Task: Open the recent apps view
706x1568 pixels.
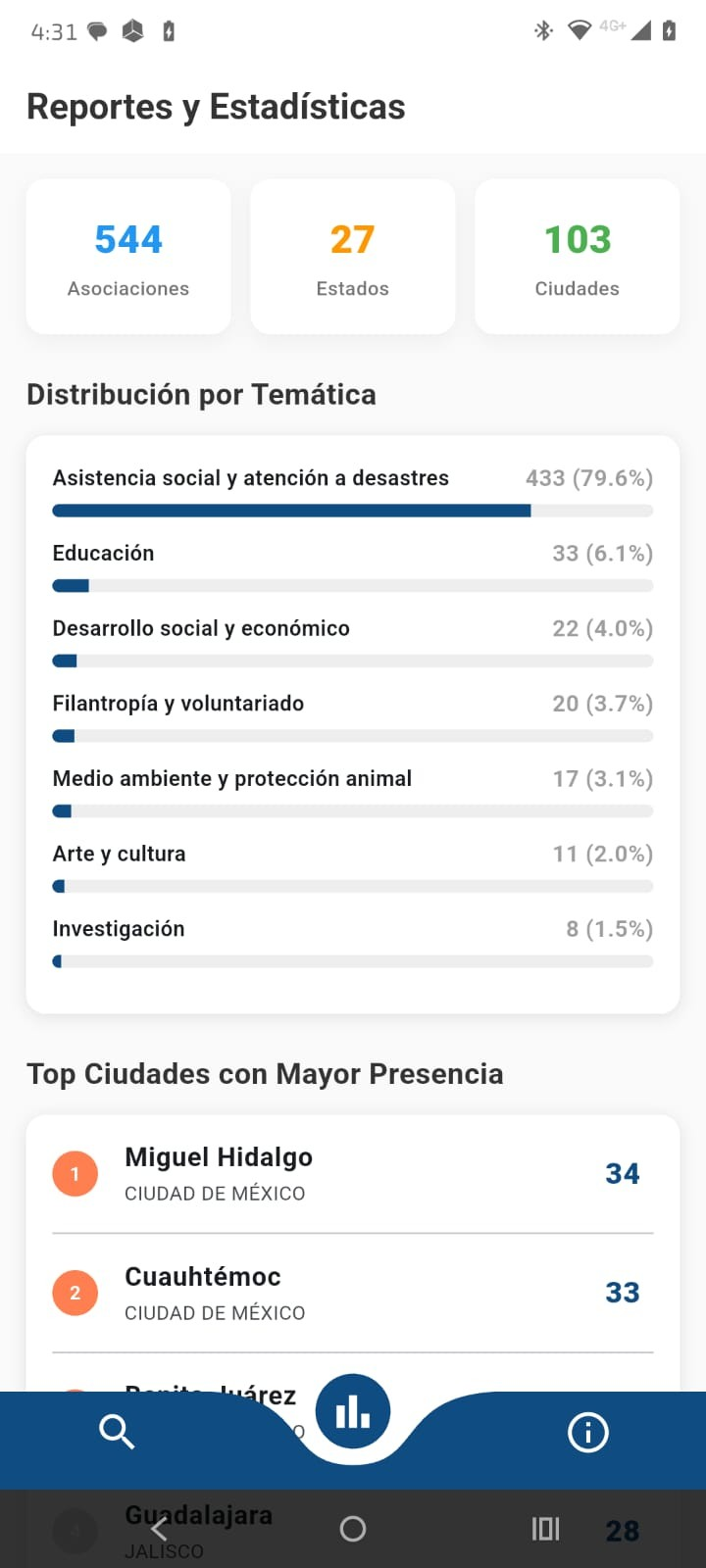Action: pyautogui.click(x=545, y=1529)
